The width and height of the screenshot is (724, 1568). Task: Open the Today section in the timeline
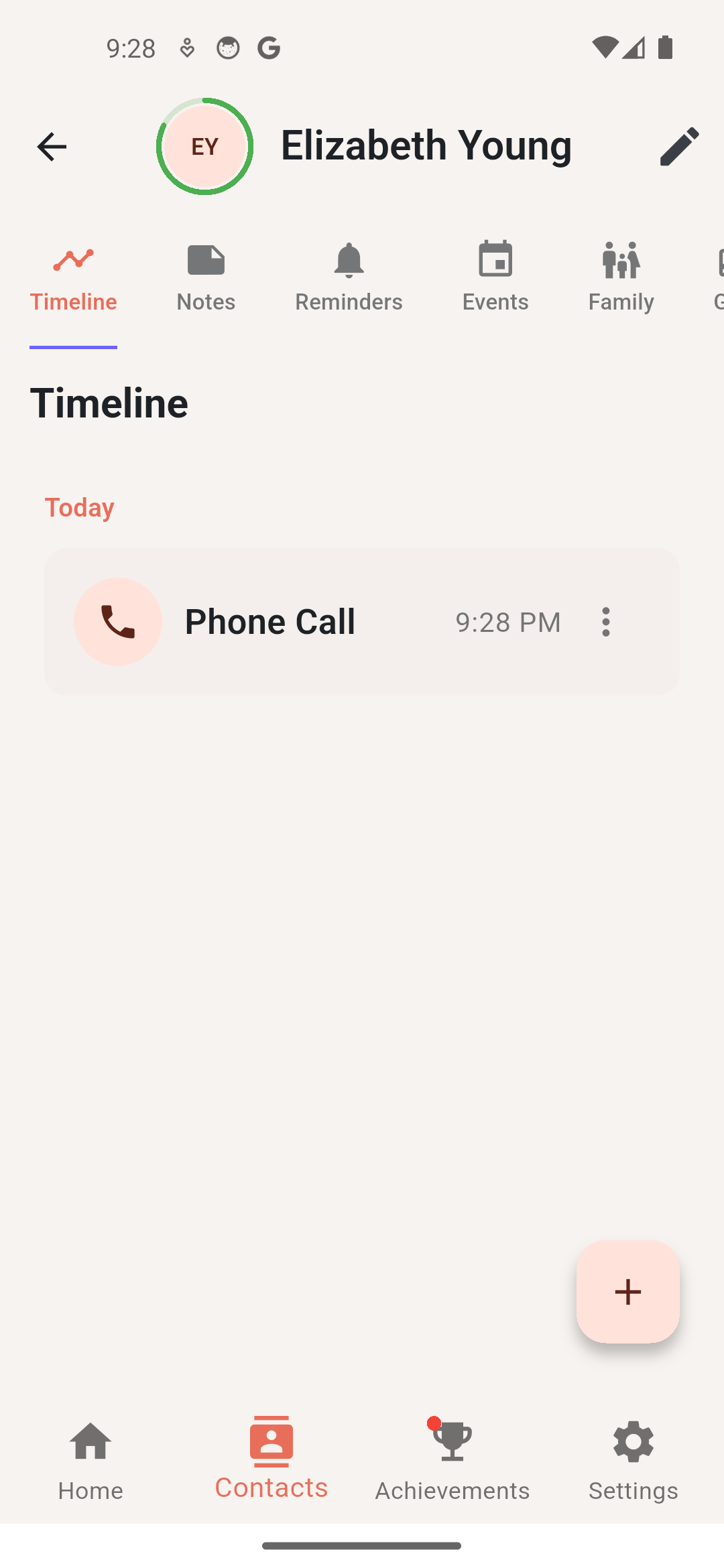click(x=79, y=507)
